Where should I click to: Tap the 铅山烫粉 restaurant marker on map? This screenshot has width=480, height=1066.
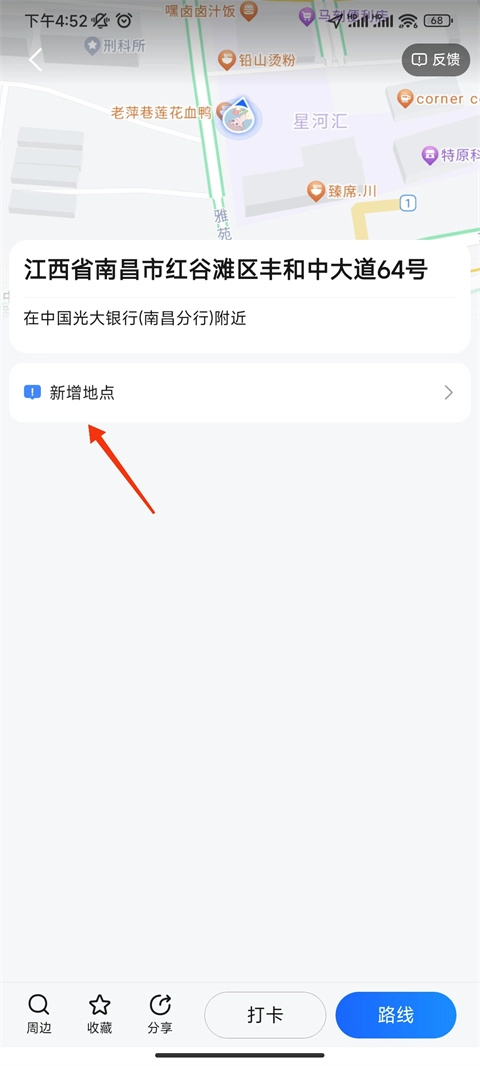click(x=256, y=61)
